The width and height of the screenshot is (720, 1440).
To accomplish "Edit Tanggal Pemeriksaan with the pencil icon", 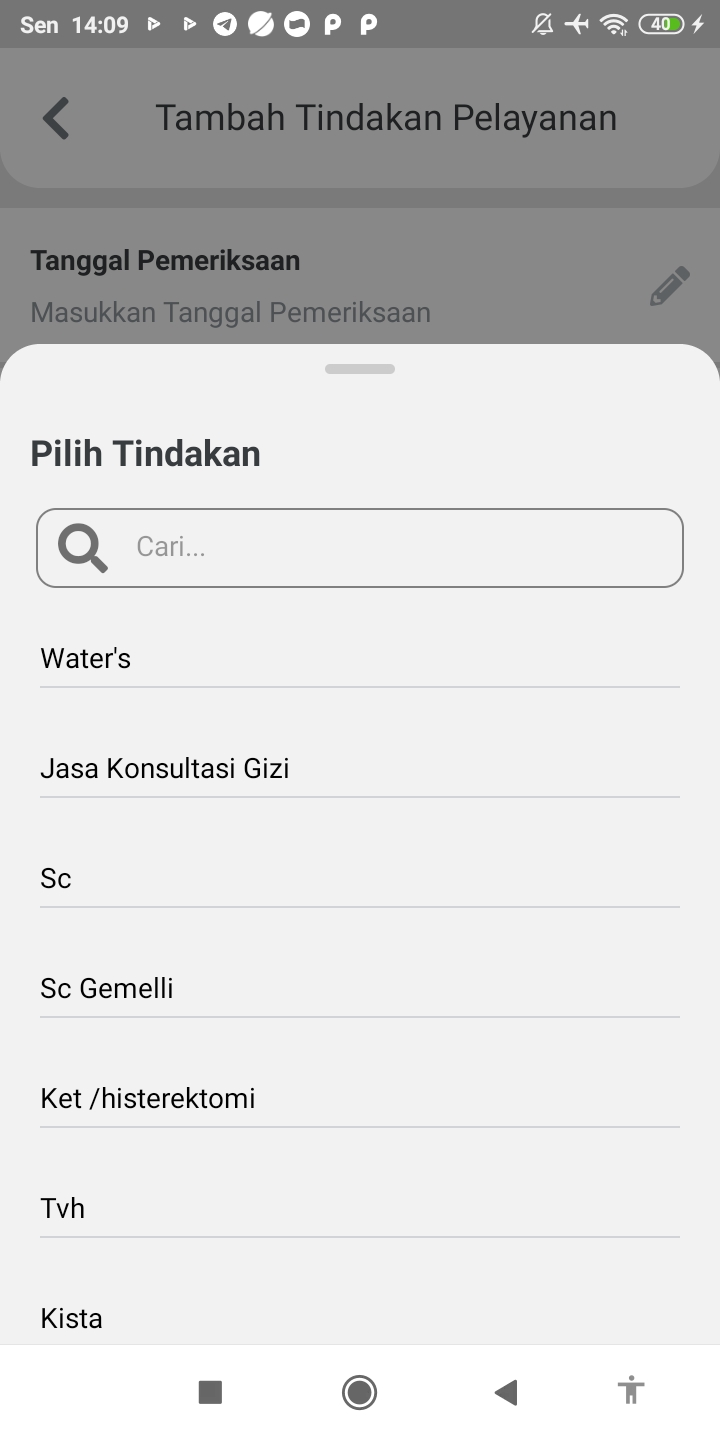I will pos(670,286).
